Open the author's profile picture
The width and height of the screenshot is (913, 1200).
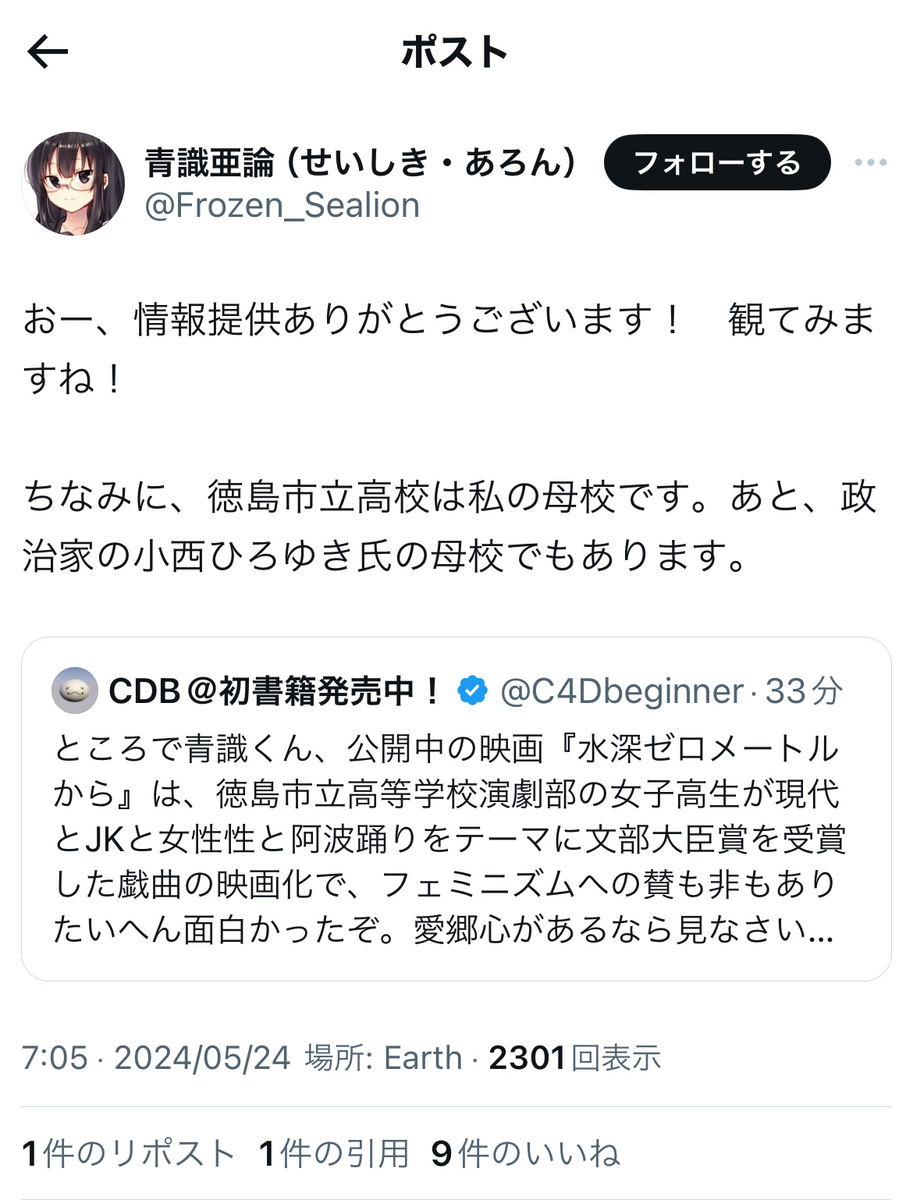point(73,183)
